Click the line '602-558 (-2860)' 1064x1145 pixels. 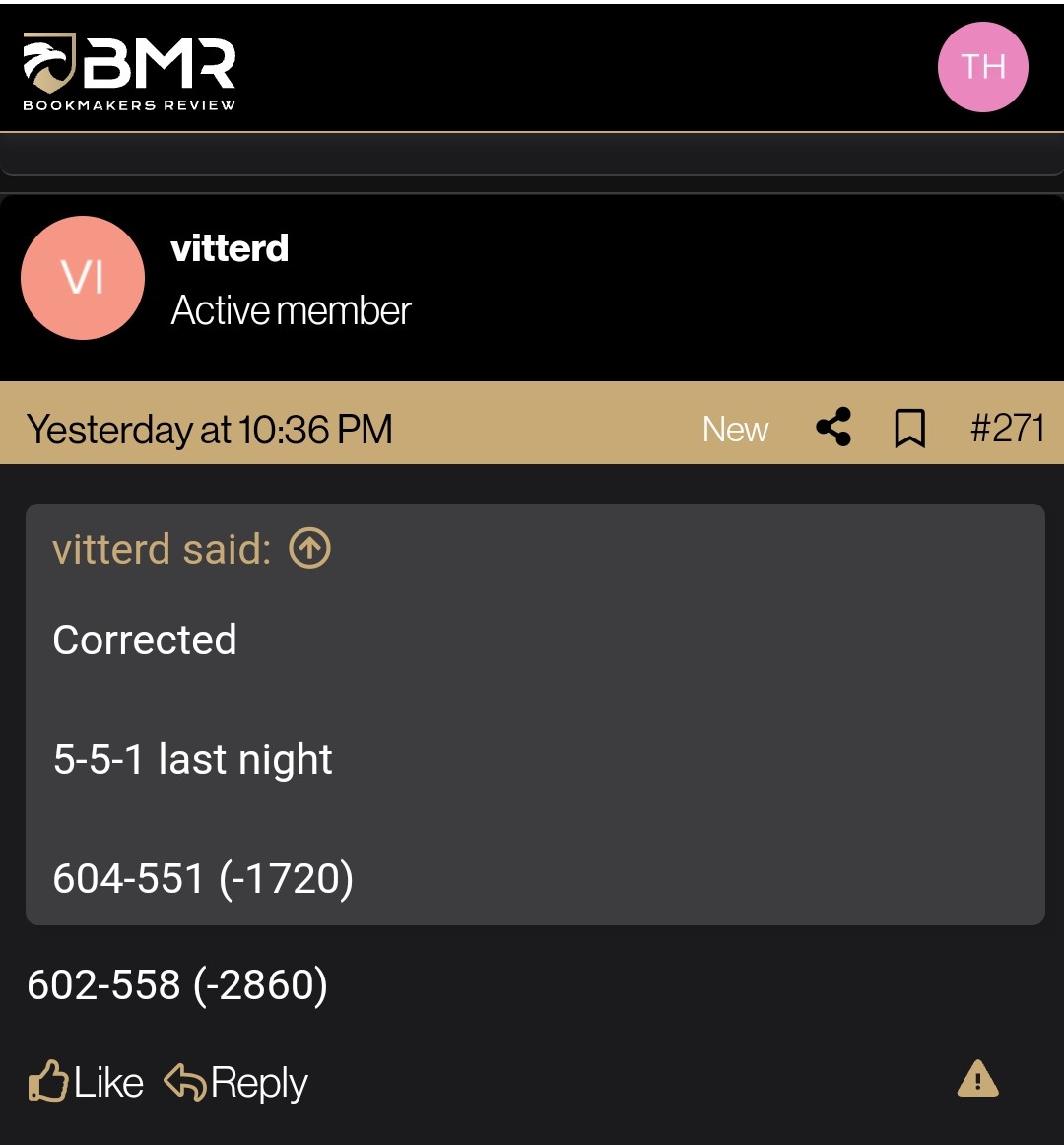177,983
